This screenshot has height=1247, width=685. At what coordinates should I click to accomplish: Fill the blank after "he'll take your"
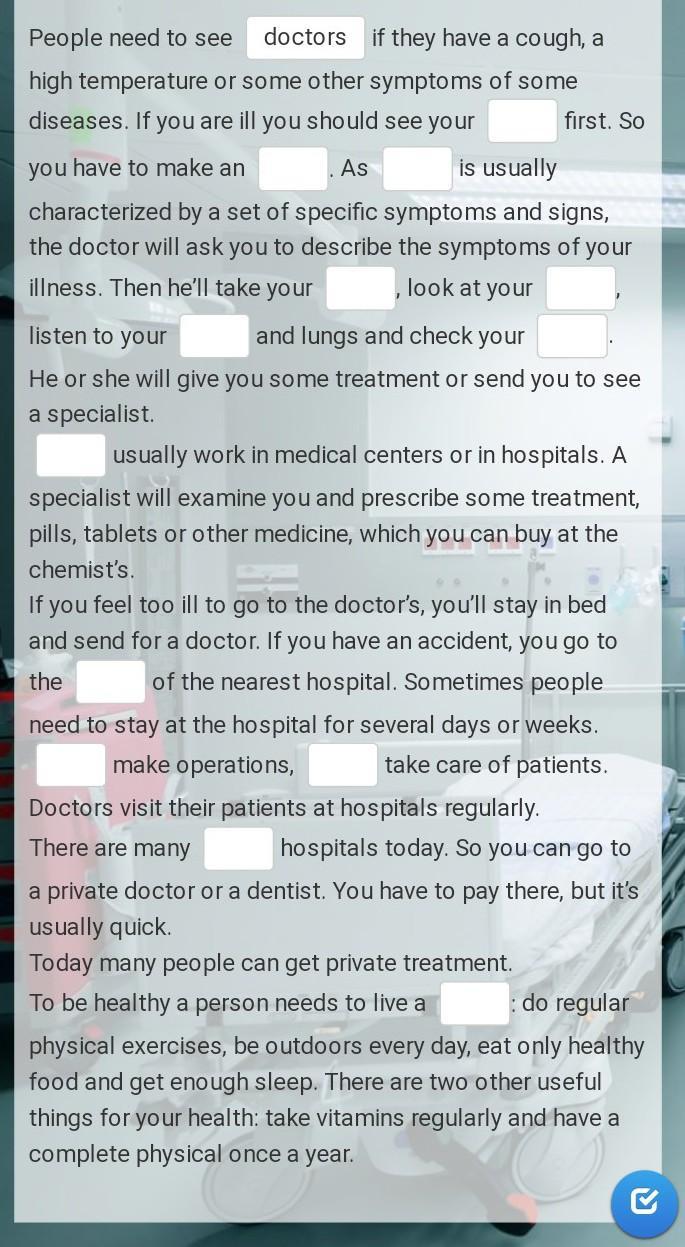(x=360, y=288)
